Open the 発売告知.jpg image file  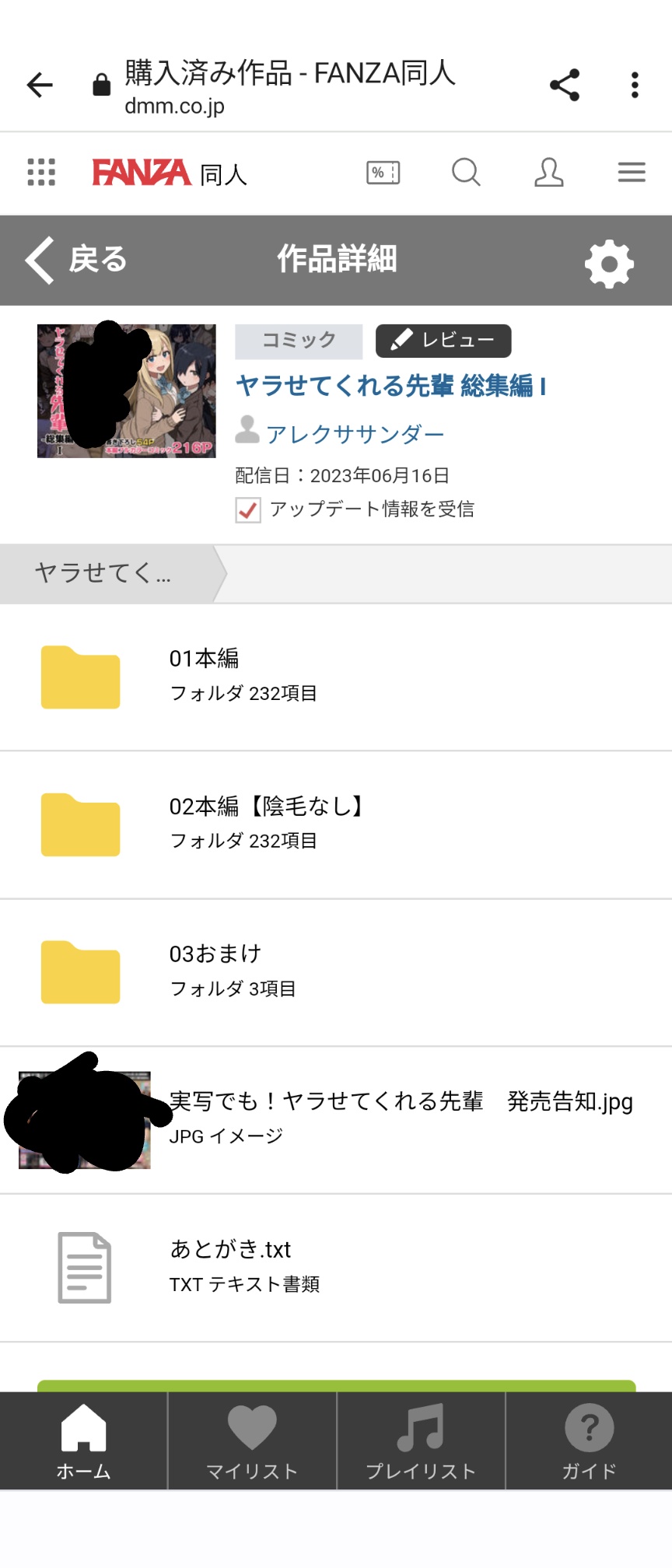point(401,1118)
